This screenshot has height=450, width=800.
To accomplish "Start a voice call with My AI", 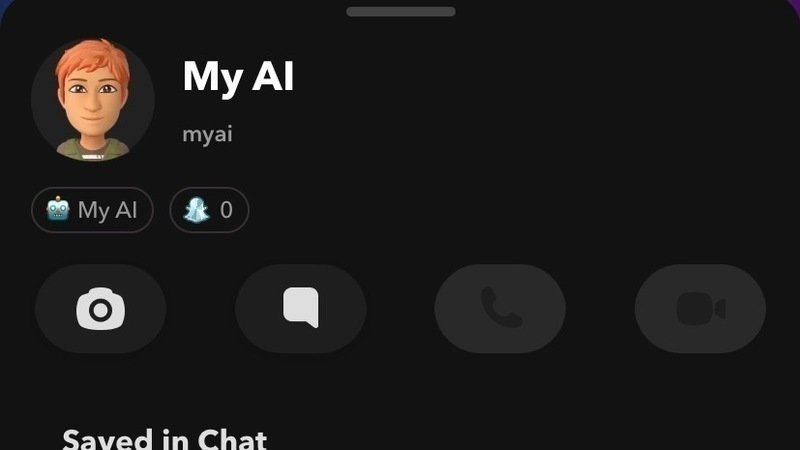I will click(x=500, y=309).
